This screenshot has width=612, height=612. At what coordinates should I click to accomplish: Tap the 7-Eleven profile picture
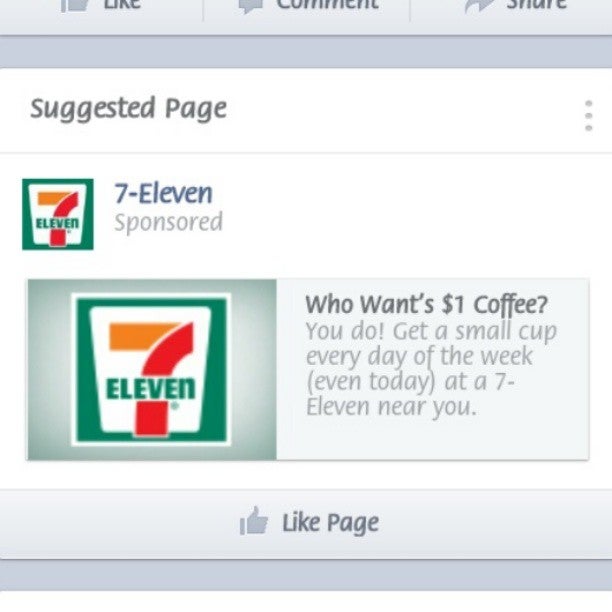58,214
